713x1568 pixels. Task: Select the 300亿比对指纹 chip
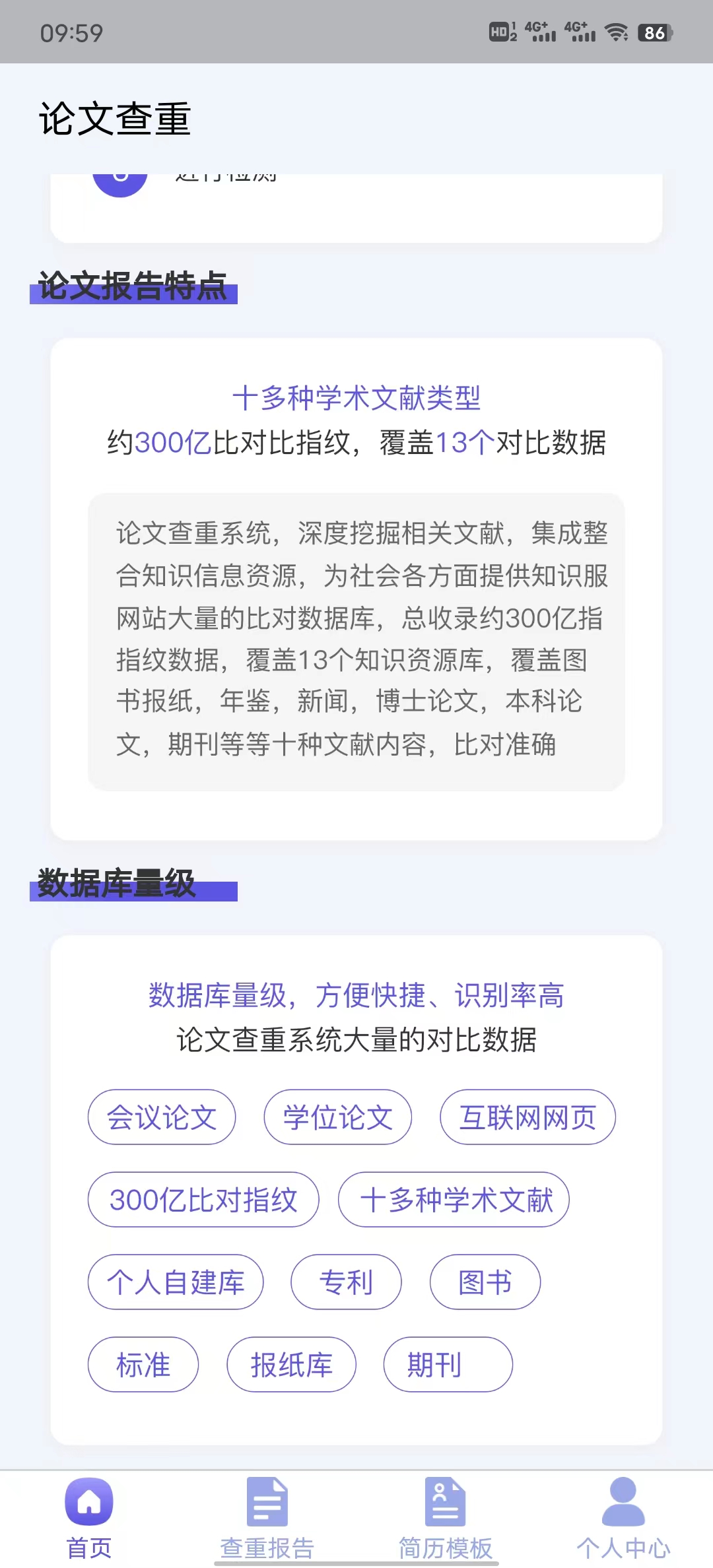203,1200
